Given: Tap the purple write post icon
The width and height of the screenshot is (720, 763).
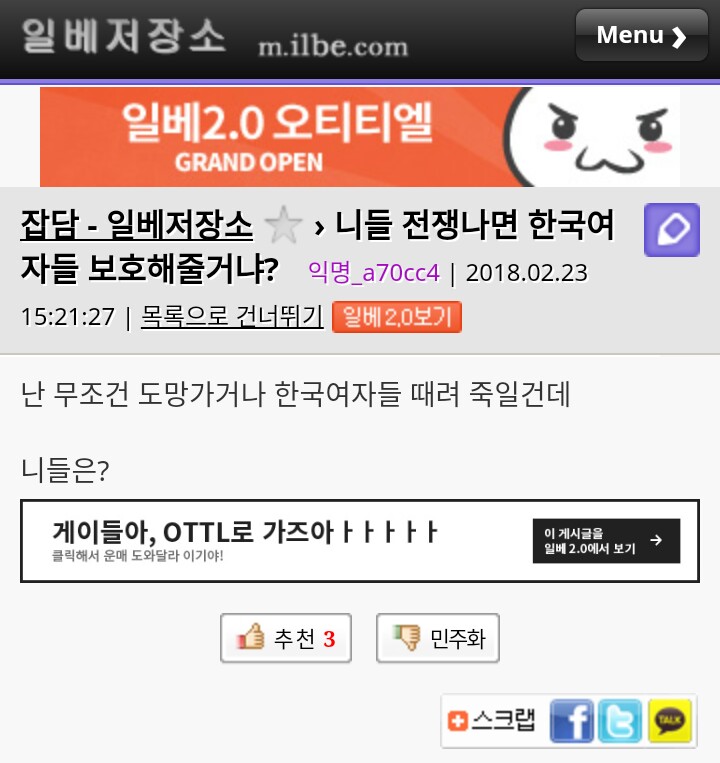Looking at the screenshot, I should point(671,230).
